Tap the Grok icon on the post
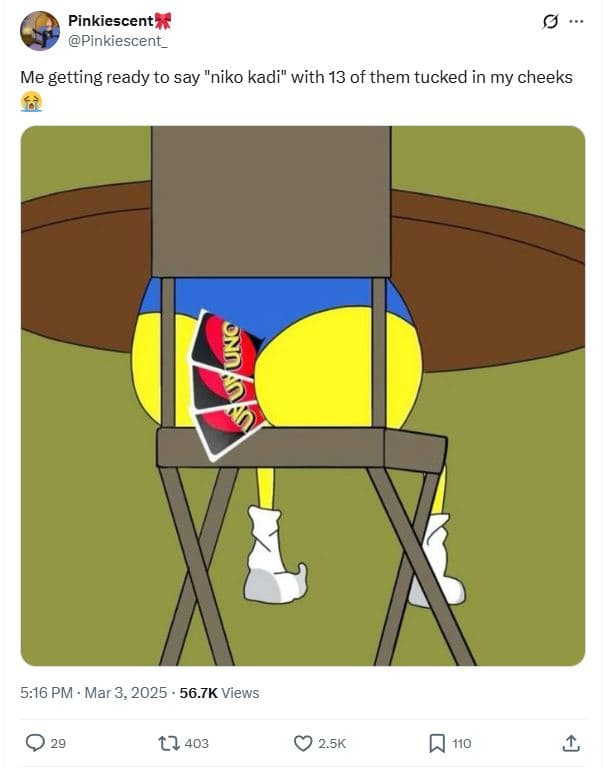The image size is (603, 768). (x=549, y=22)
